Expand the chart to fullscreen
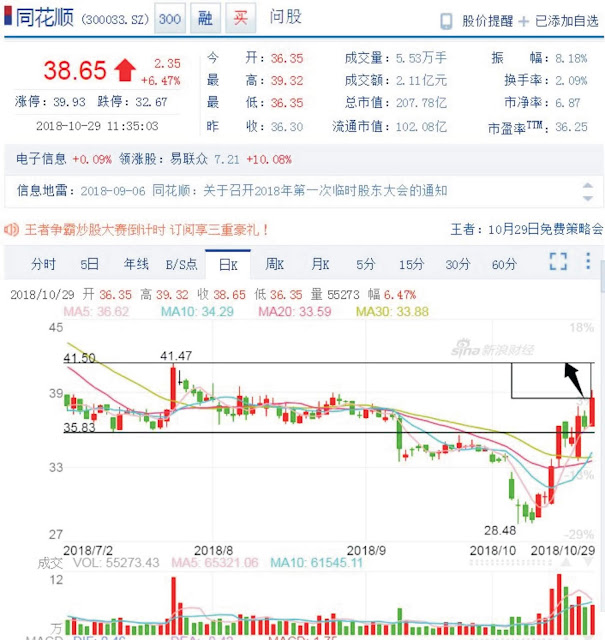 click(558, 262)
